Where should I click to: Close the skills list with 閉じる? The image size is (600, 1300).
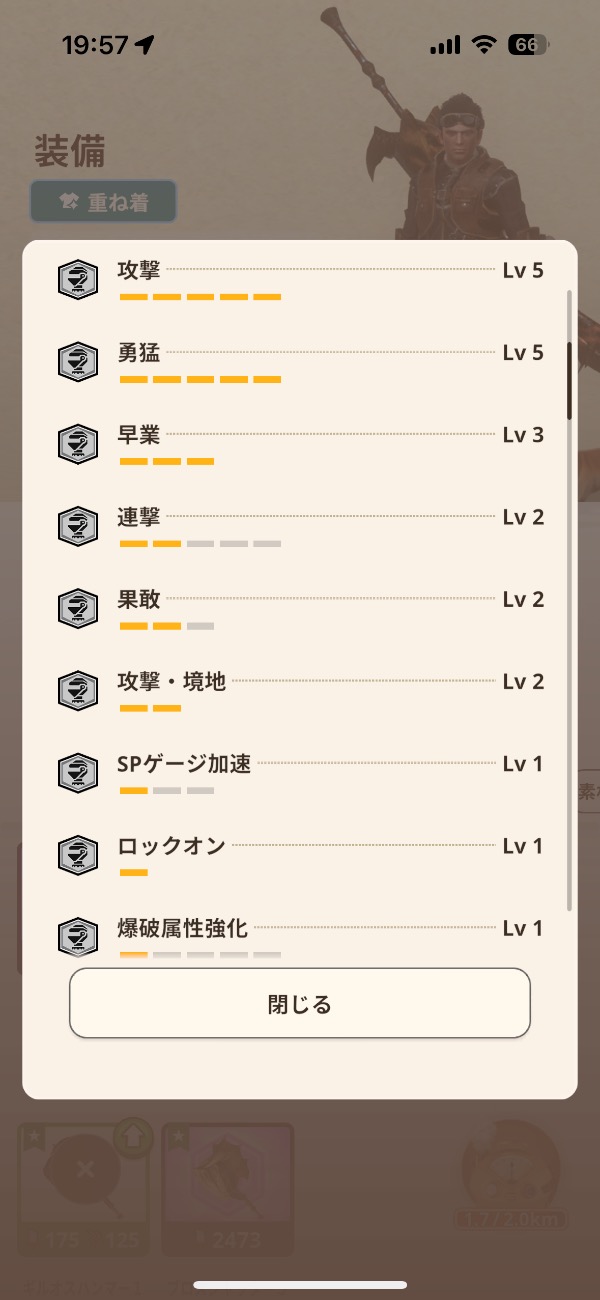tap(299, 1004)
